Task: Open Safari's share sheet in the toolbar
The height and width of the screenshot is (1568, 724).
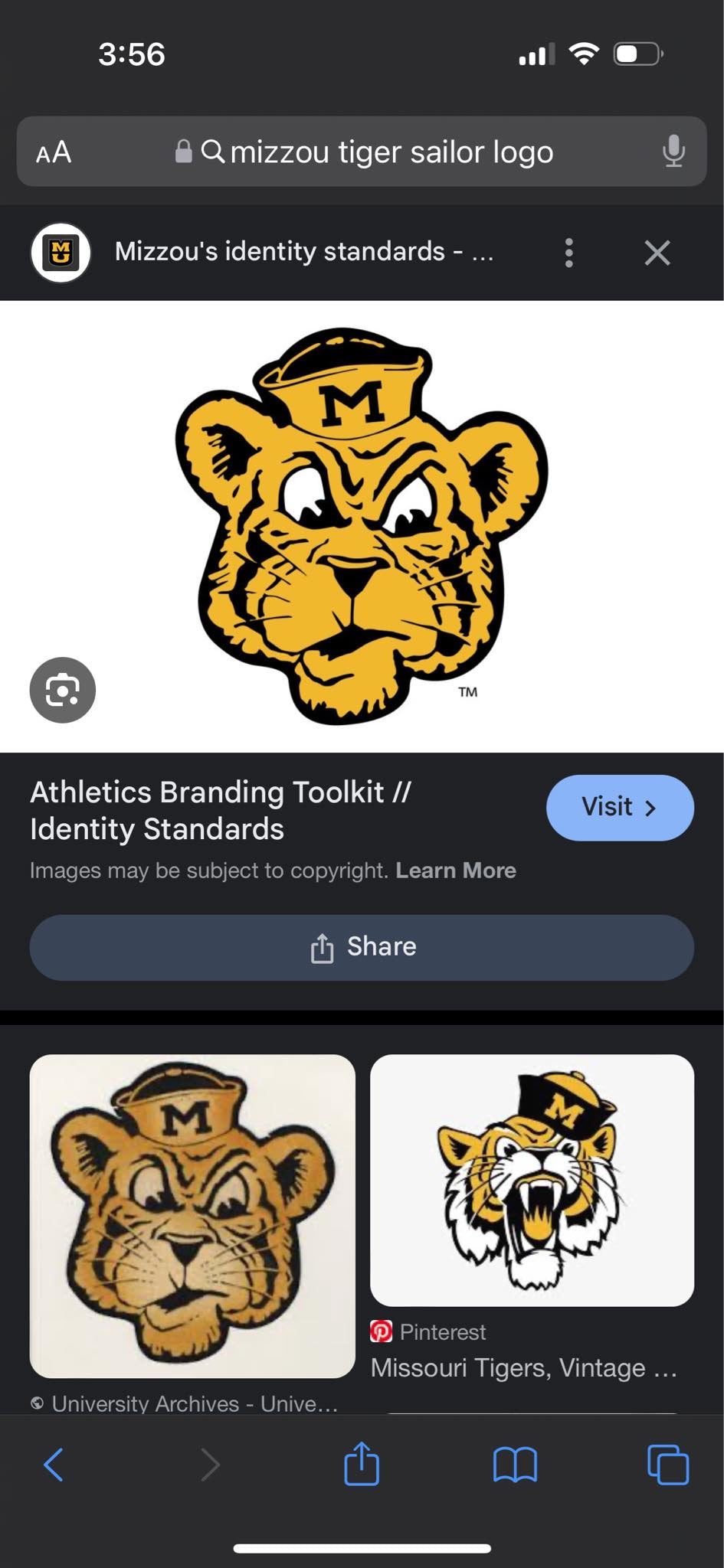Action: point(362,1464)
